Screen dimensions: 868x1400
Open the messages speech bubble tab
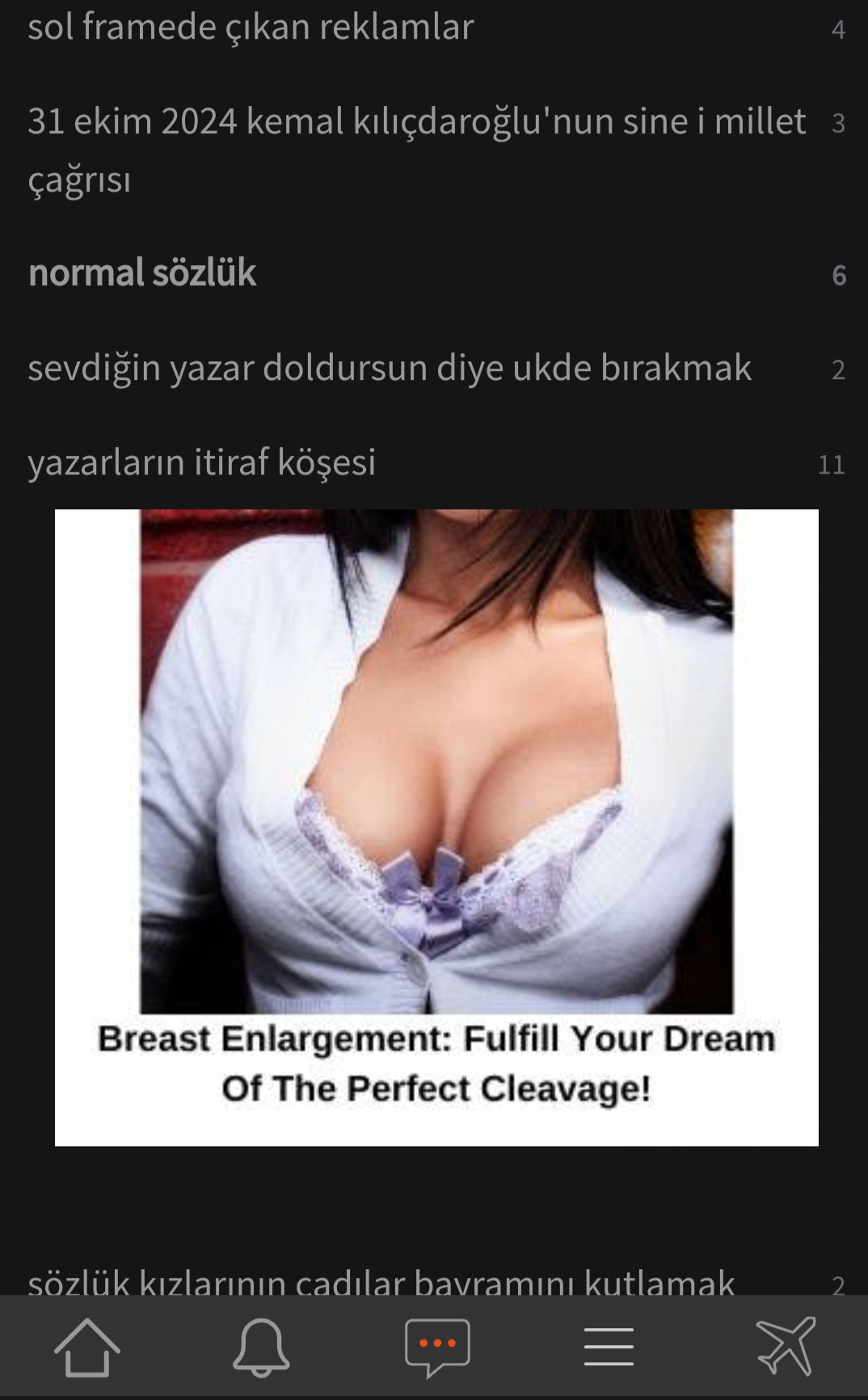tap(437, 1347)
